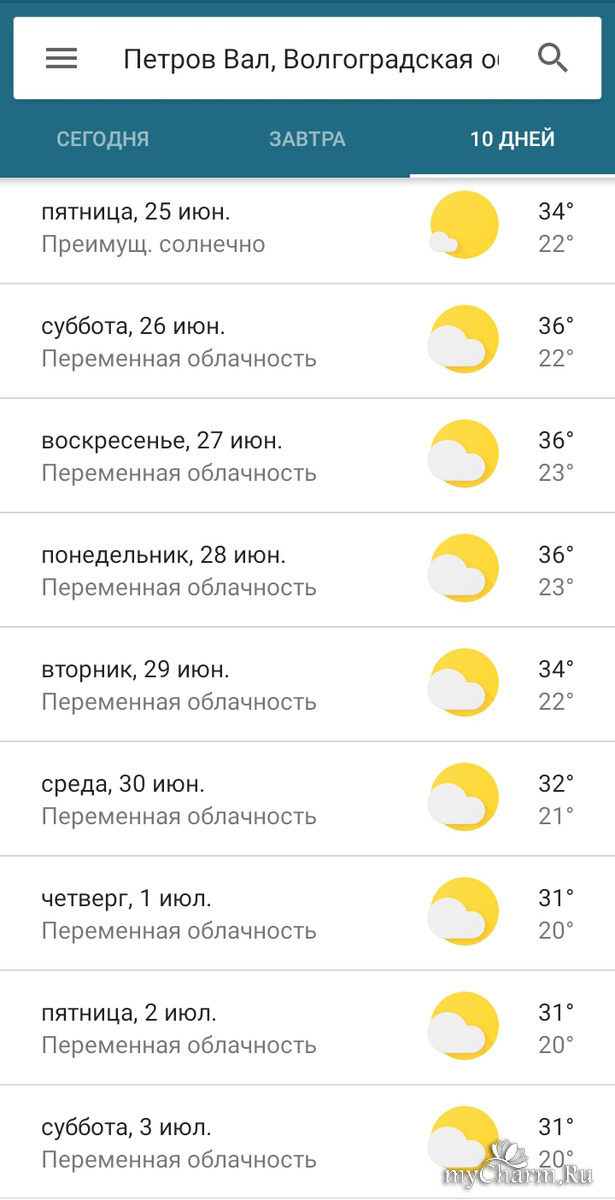Edit the Петров Вал location field
This screenshot has height=1200, width=615.
(x=310, y=60)
